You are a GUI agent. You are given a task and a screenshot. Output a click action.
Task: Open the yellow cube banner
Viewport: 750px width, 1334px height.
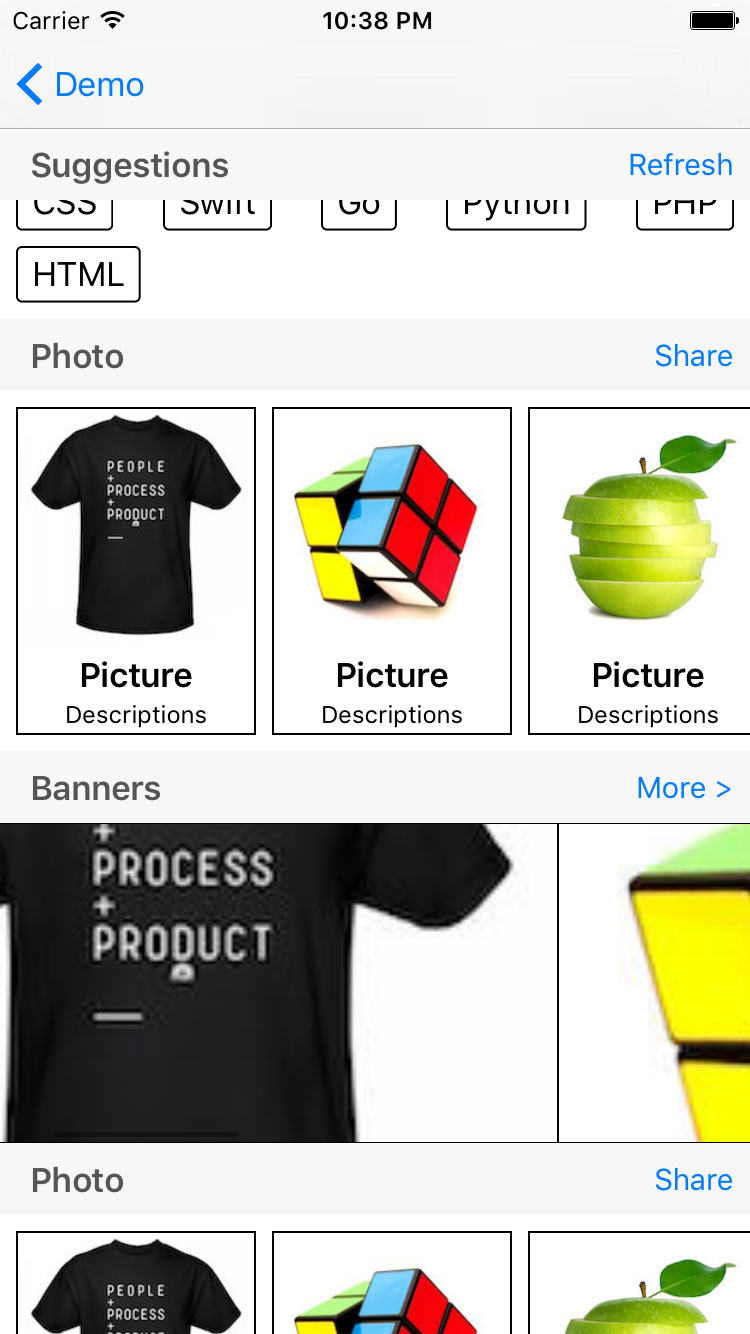click(x=655, y=982)
